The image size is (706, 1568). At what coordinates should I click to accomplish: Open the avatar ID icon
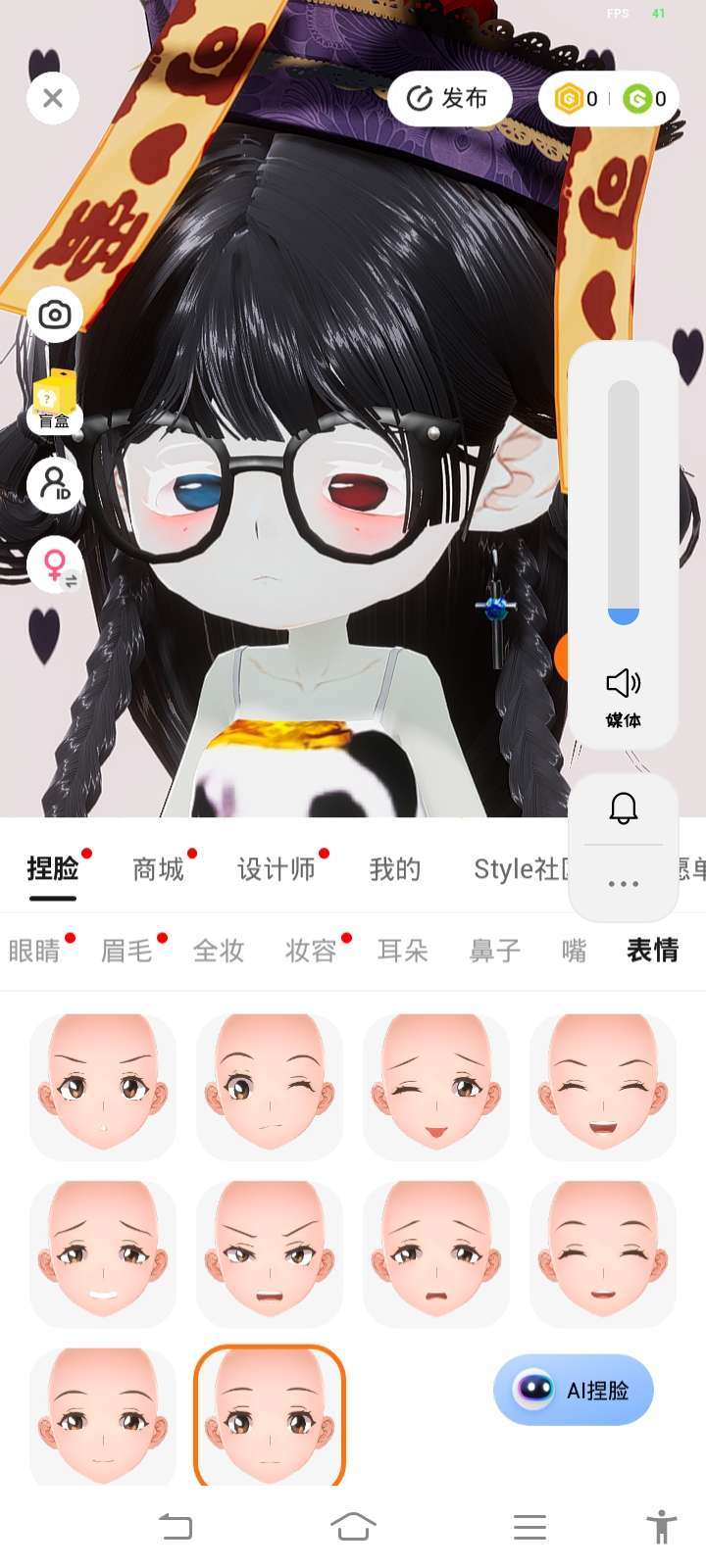(55, 484)
